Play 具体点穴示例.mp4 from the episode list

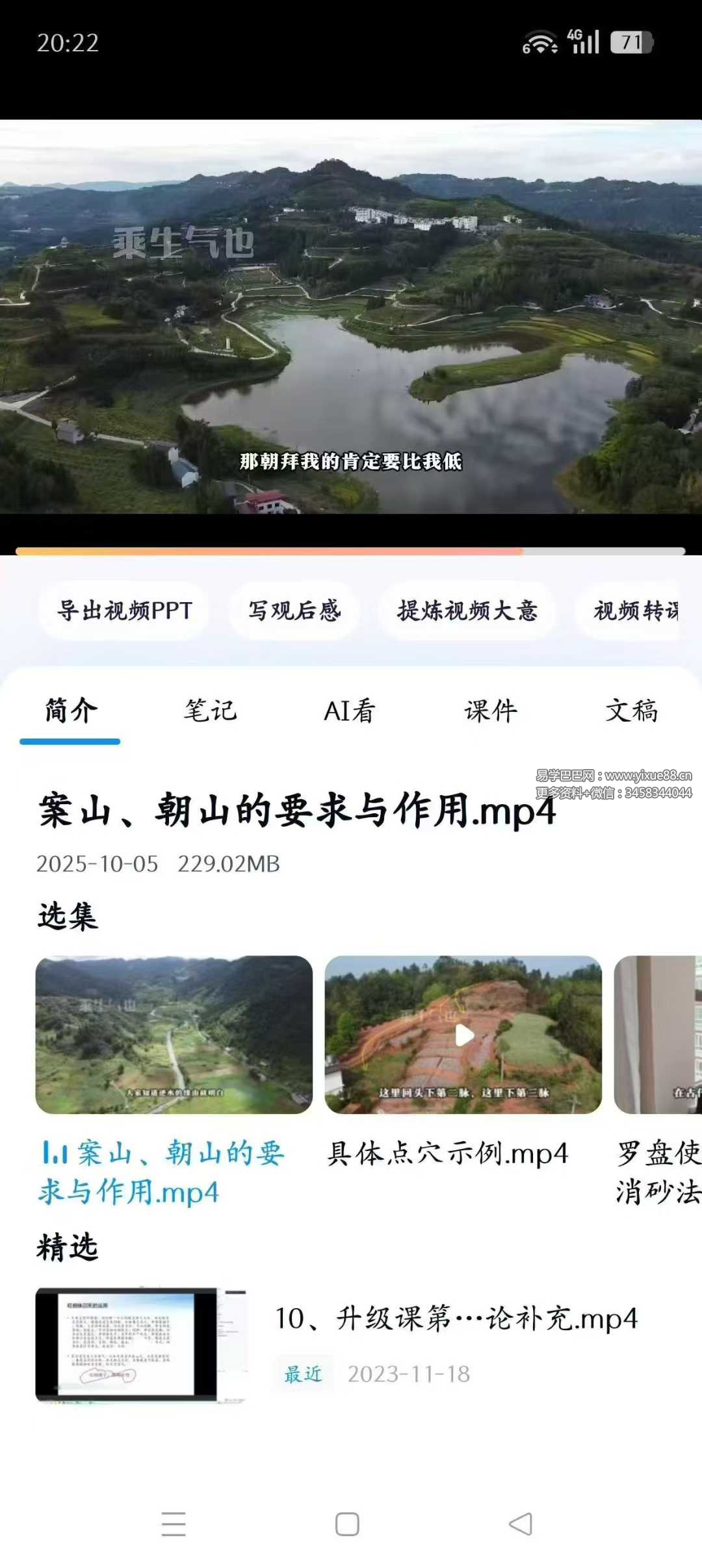(463, 1035)
